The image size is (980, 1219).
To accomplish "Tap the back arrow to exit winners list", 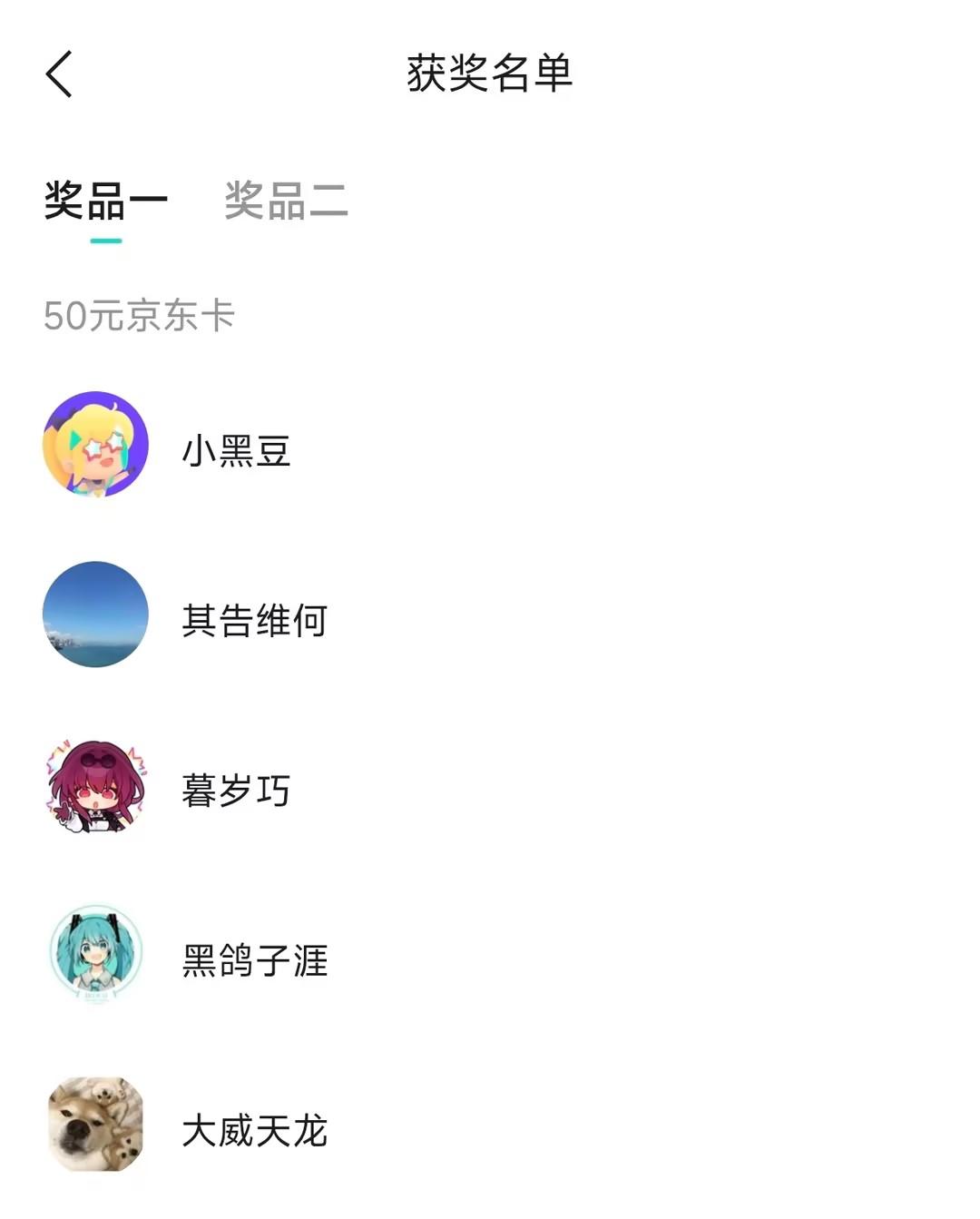I will point(58,74).
